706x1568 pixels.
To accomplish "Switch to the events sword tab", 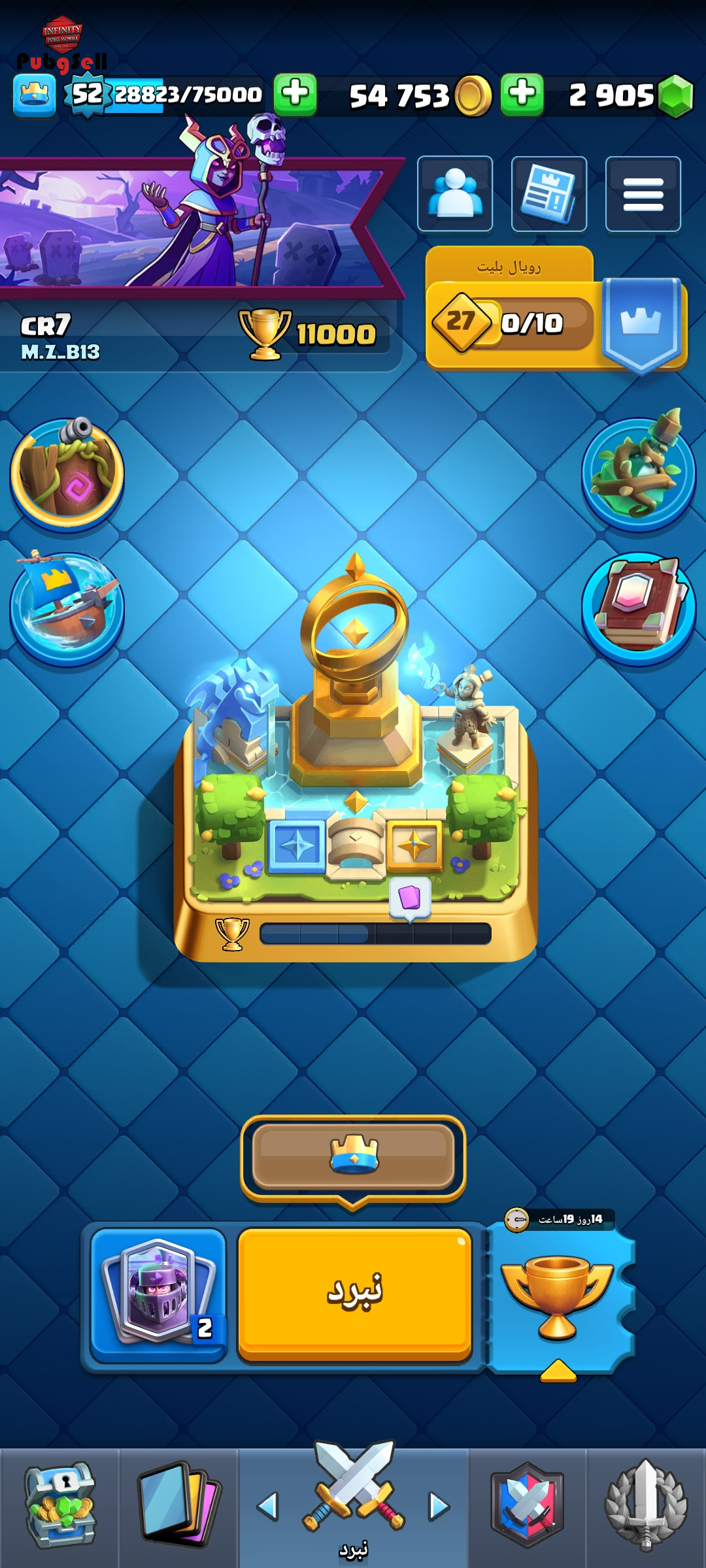I will point(646,1506).
